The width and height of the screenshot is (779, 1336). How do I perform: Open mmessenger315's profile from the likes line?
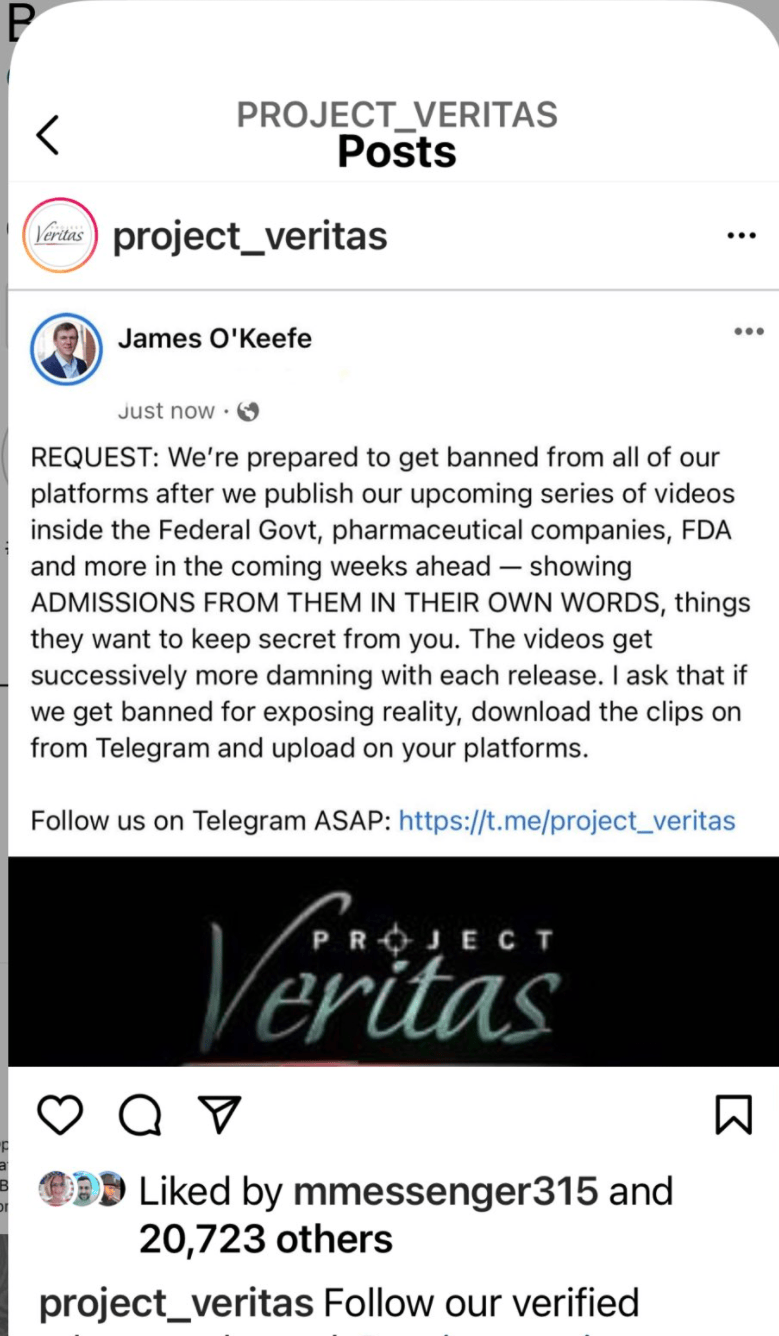[446, 1191]
